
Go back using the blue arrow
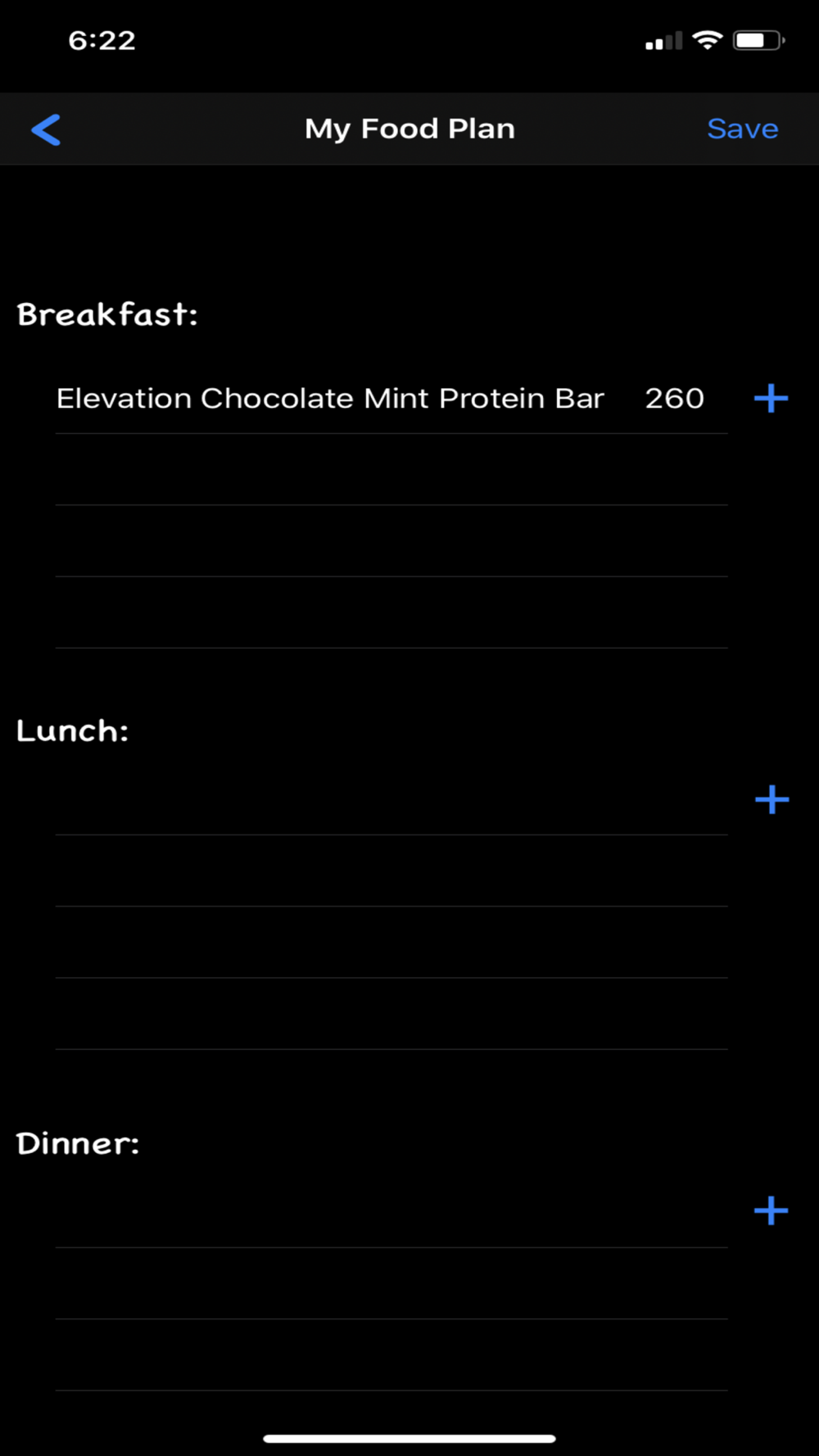[46, 129]
